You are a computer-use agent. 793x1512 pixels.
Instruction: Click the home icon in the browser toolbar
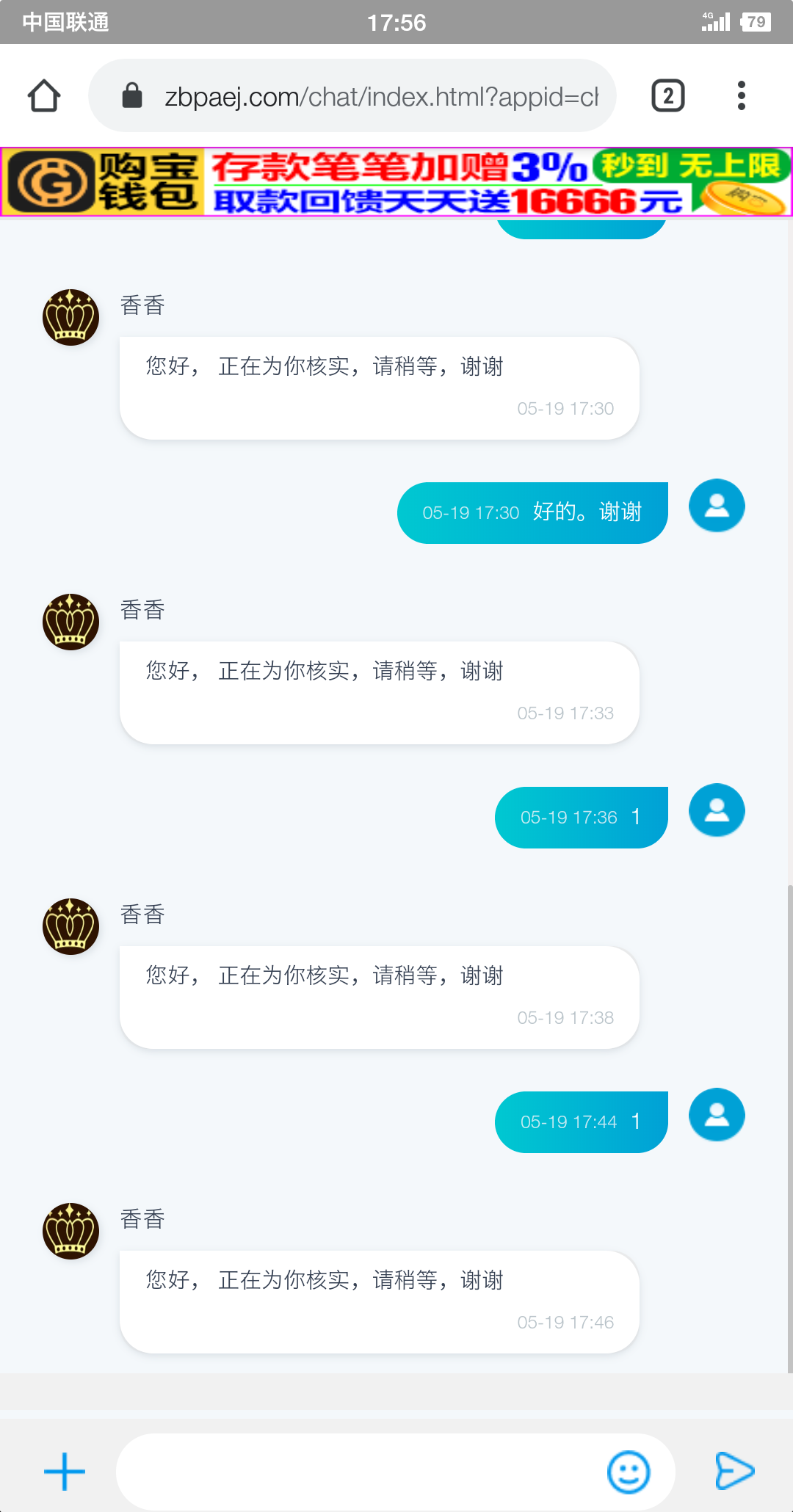click(43, 95)
